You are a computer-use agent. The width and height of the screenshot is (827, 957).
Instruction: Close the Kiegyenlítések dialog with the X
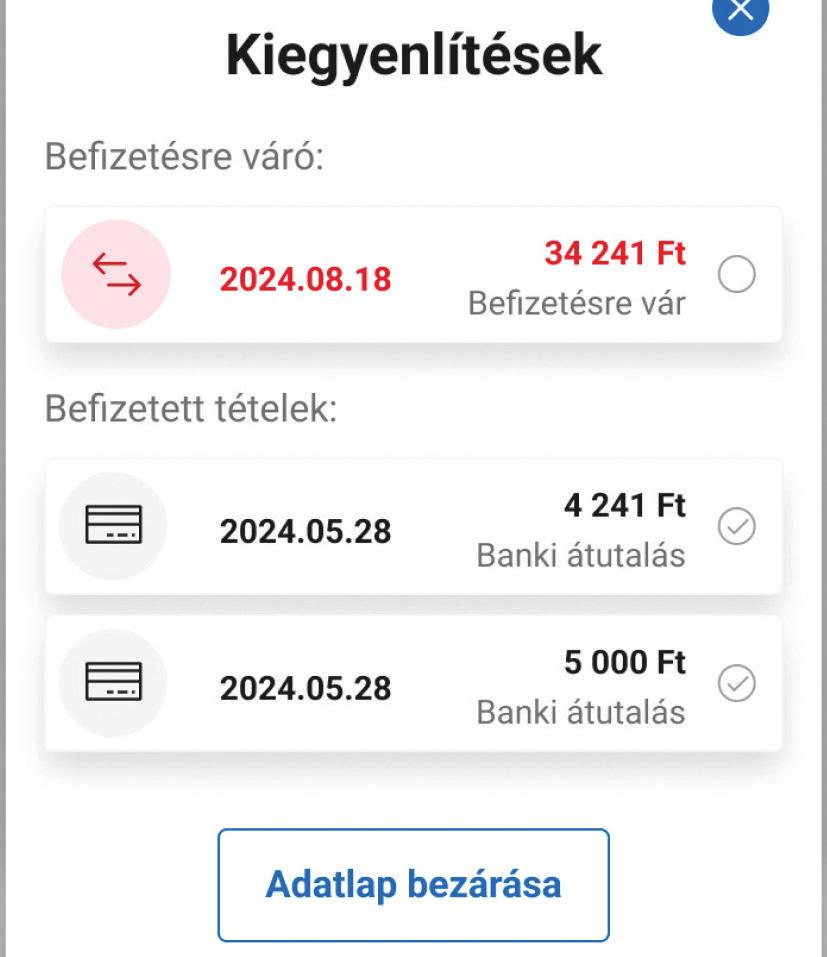(740, 12)
